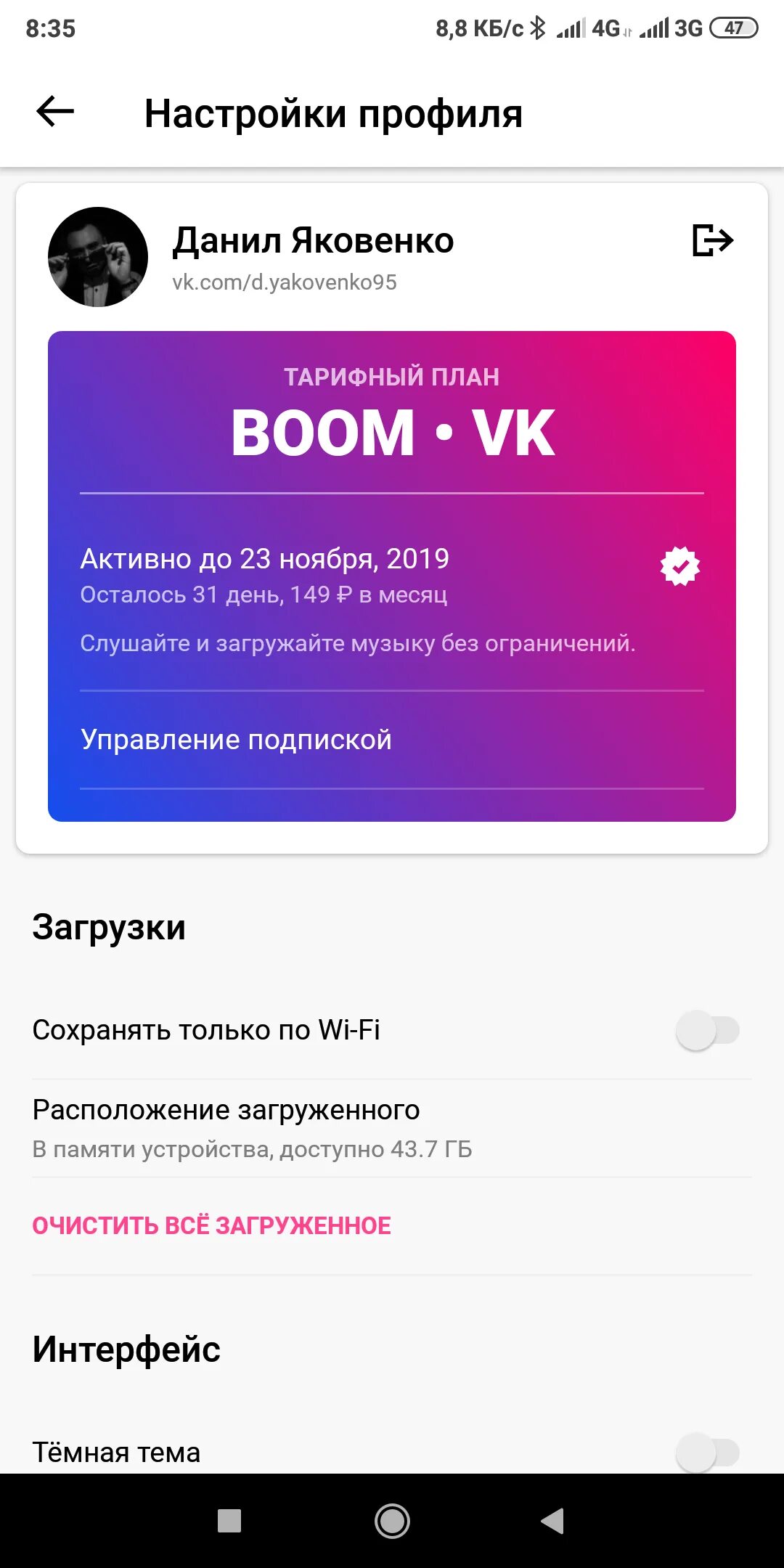Tap the logout icon next to Данил Яковенко

point(712,240)
